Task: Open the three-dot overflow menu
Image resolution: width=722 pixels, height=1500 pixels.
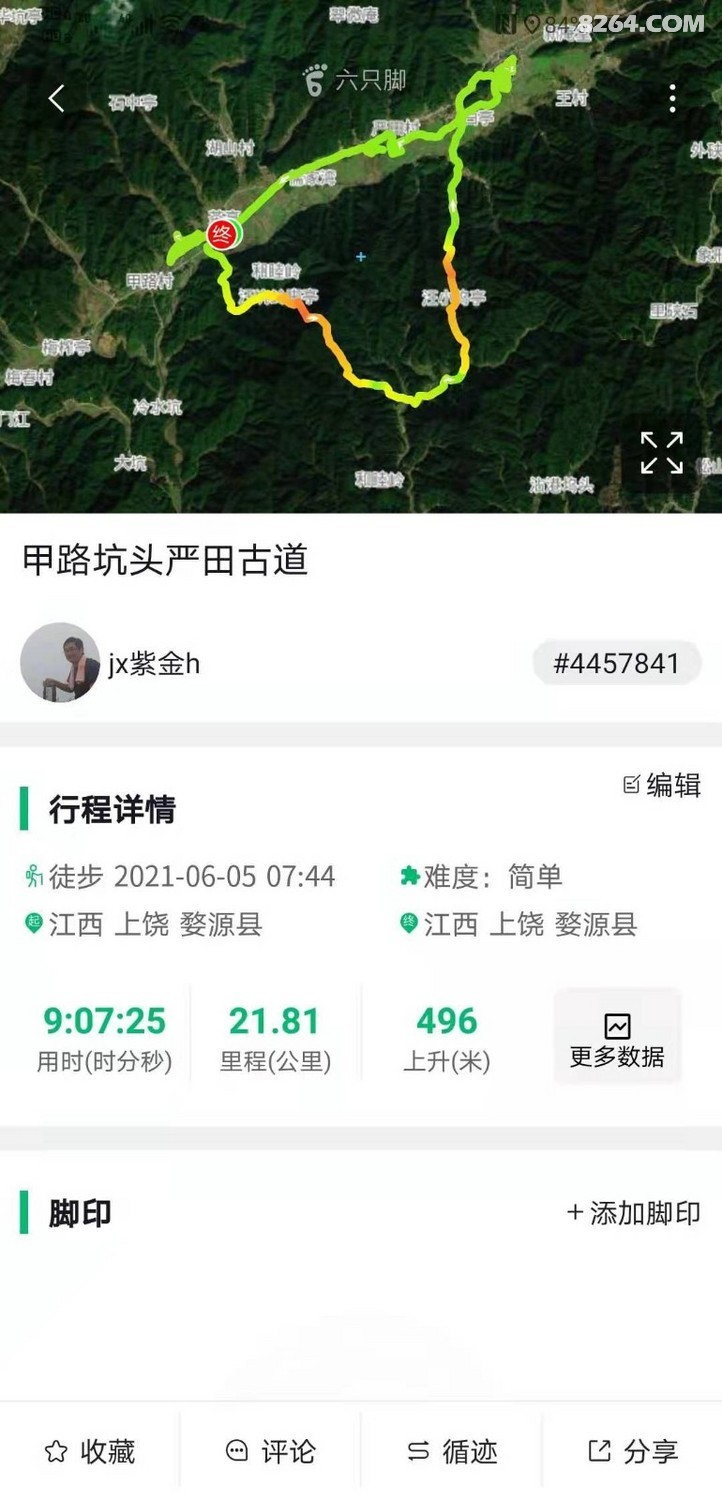Action: coord(672,98)
